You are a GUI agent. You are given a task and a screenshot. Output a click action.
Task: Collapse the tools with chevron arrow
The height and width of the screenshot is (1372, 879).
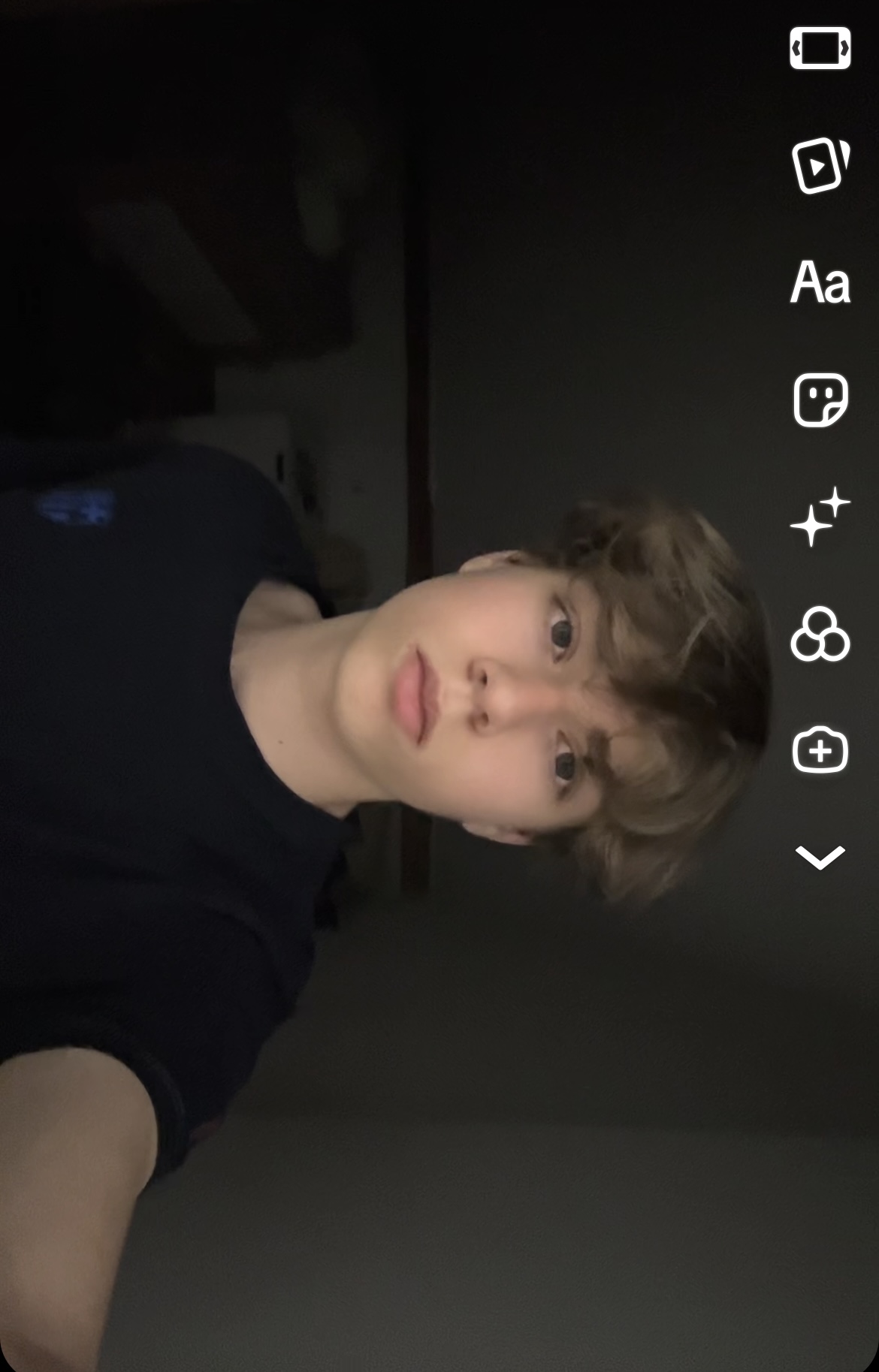pyautogui.click(x=820, y=857)
